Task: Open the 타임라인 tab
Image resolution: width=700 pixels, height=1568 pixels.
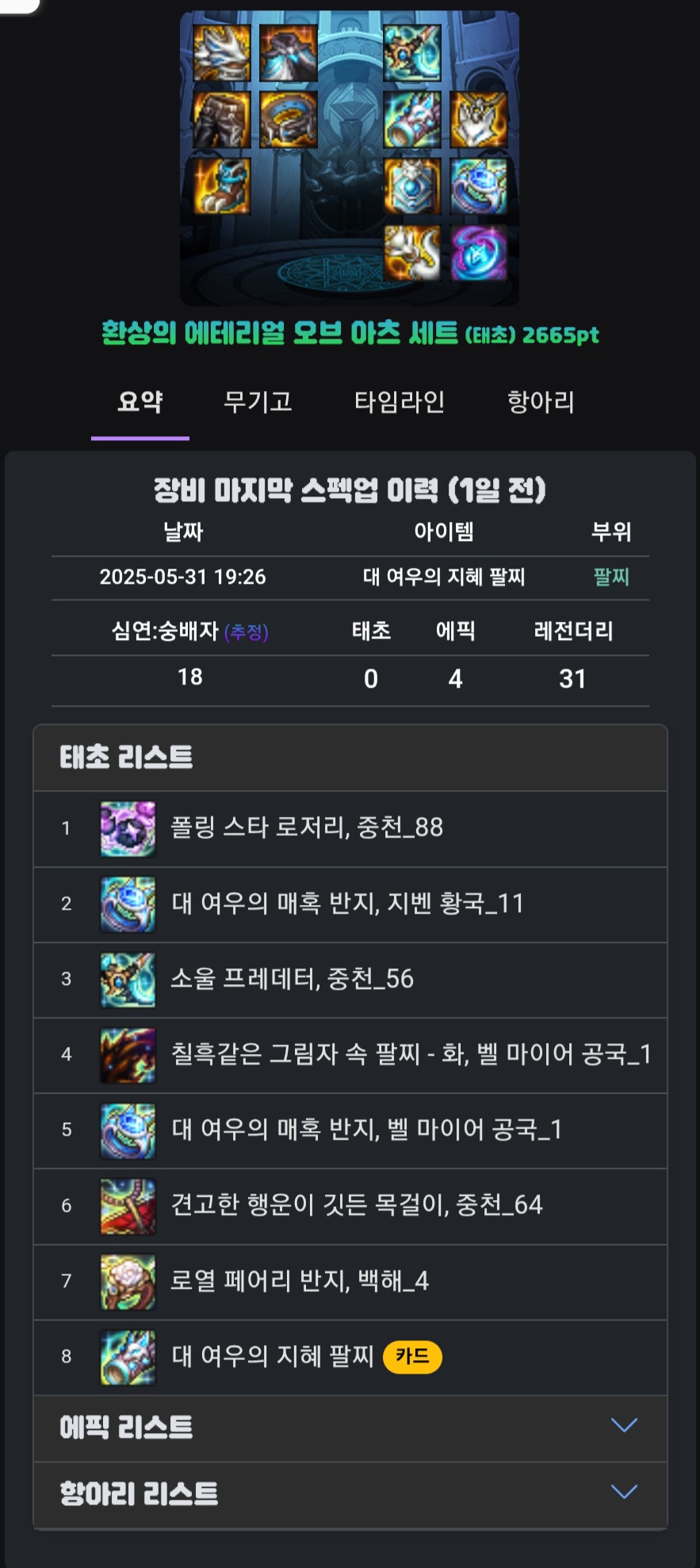Action: point(399,402)
